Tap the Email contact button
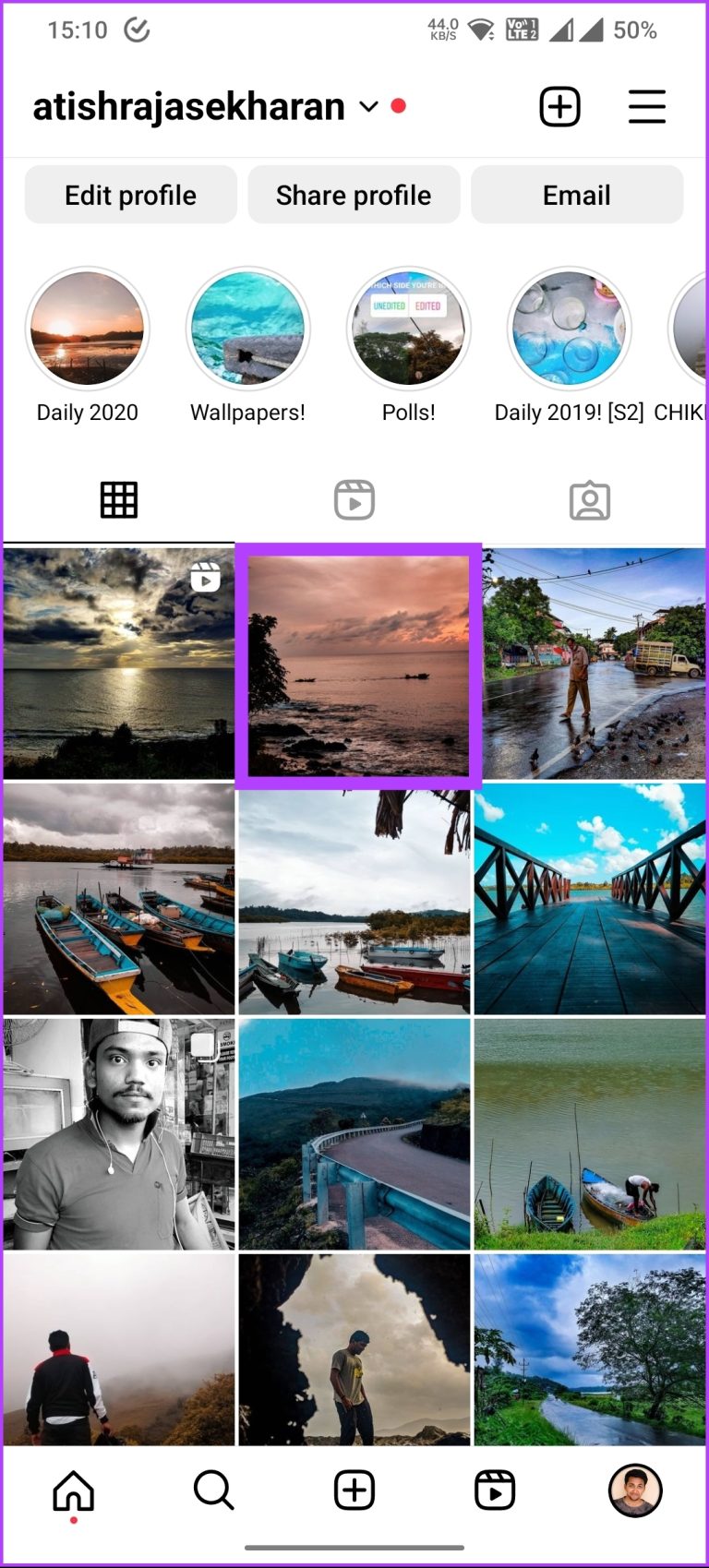The image size is (709, 1568). click(576, 195)
